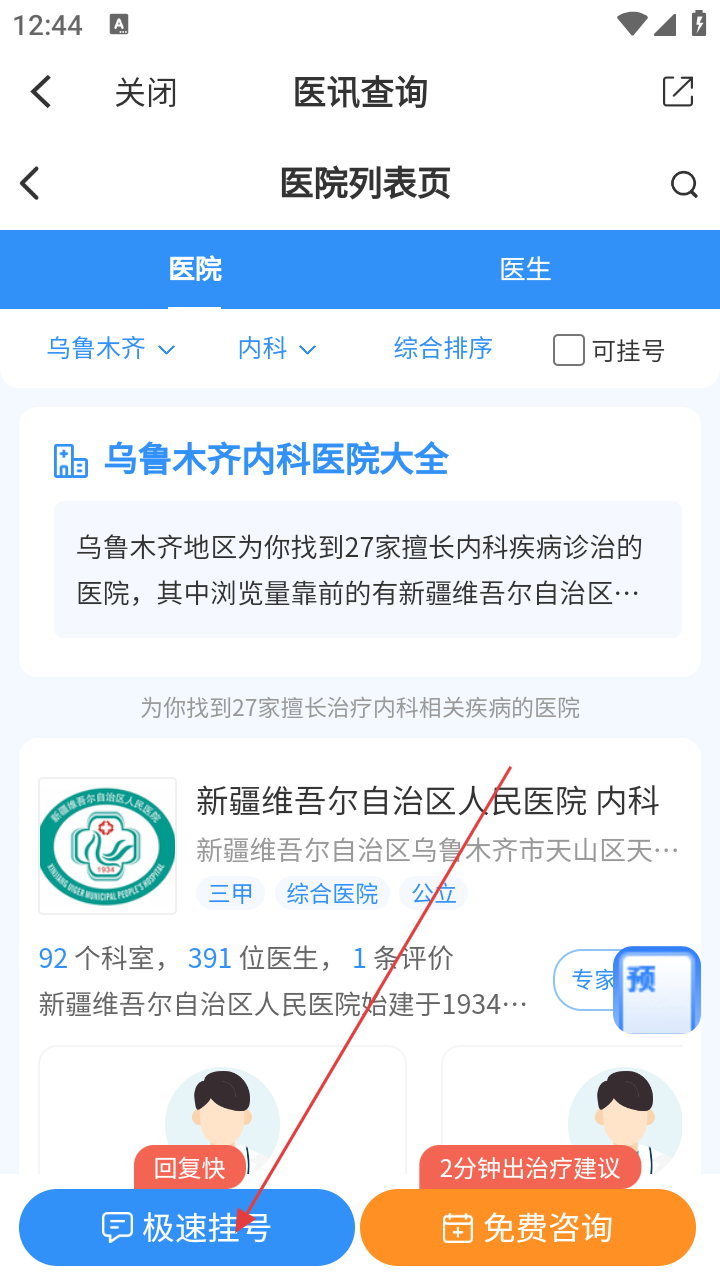Image resolution: width=720 pixels, height=1280 pixels.
Task: Select the 医院 tab
Action: (195, 269)
